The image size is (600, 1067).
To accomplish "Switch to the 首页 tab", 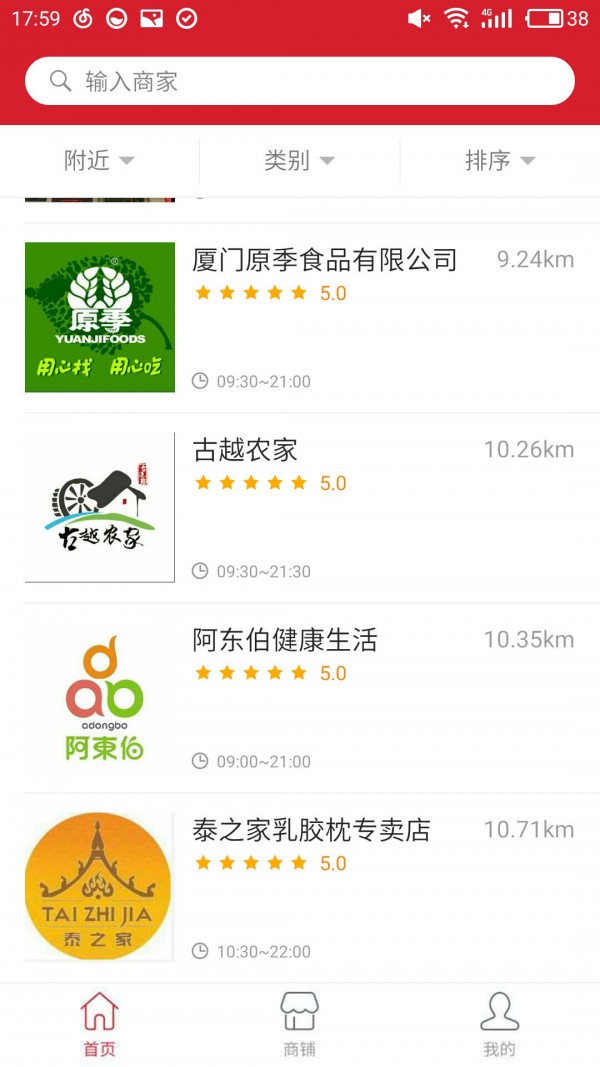I will click(99, 1025).
